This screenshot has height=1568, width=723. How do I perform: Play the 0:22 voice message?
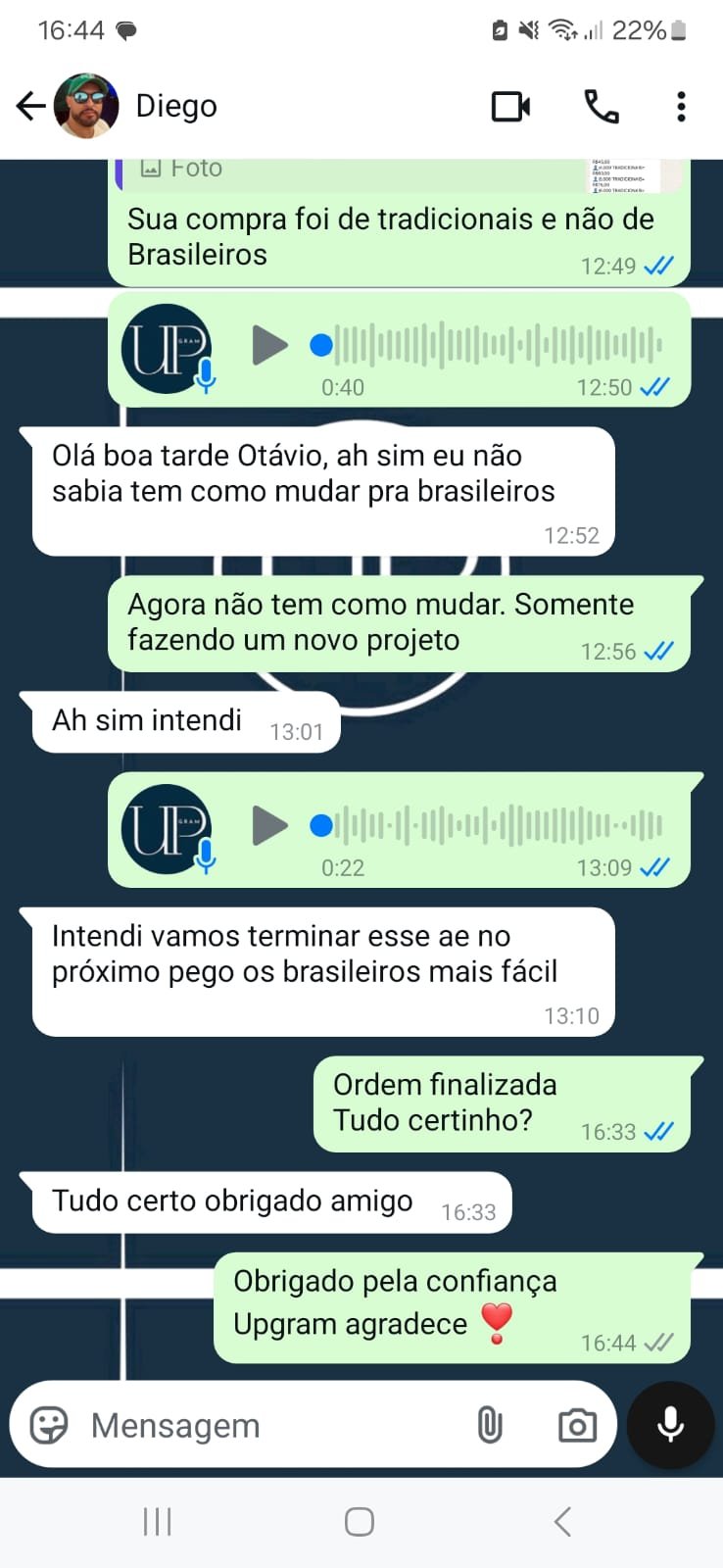coord(269,825)
